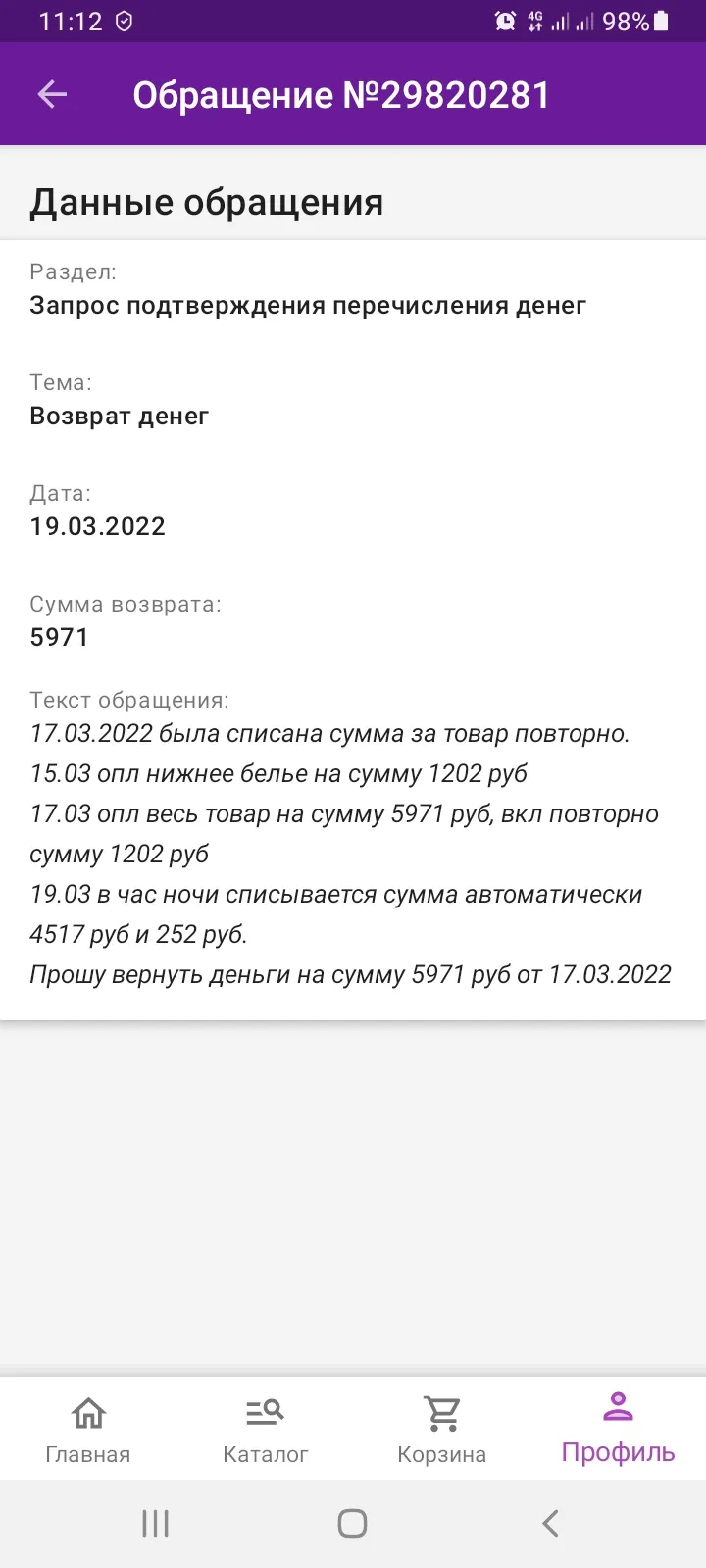Go back from the Обращение №29820281 screen
Screen dimensions: 706x1568
pos(52,94)
